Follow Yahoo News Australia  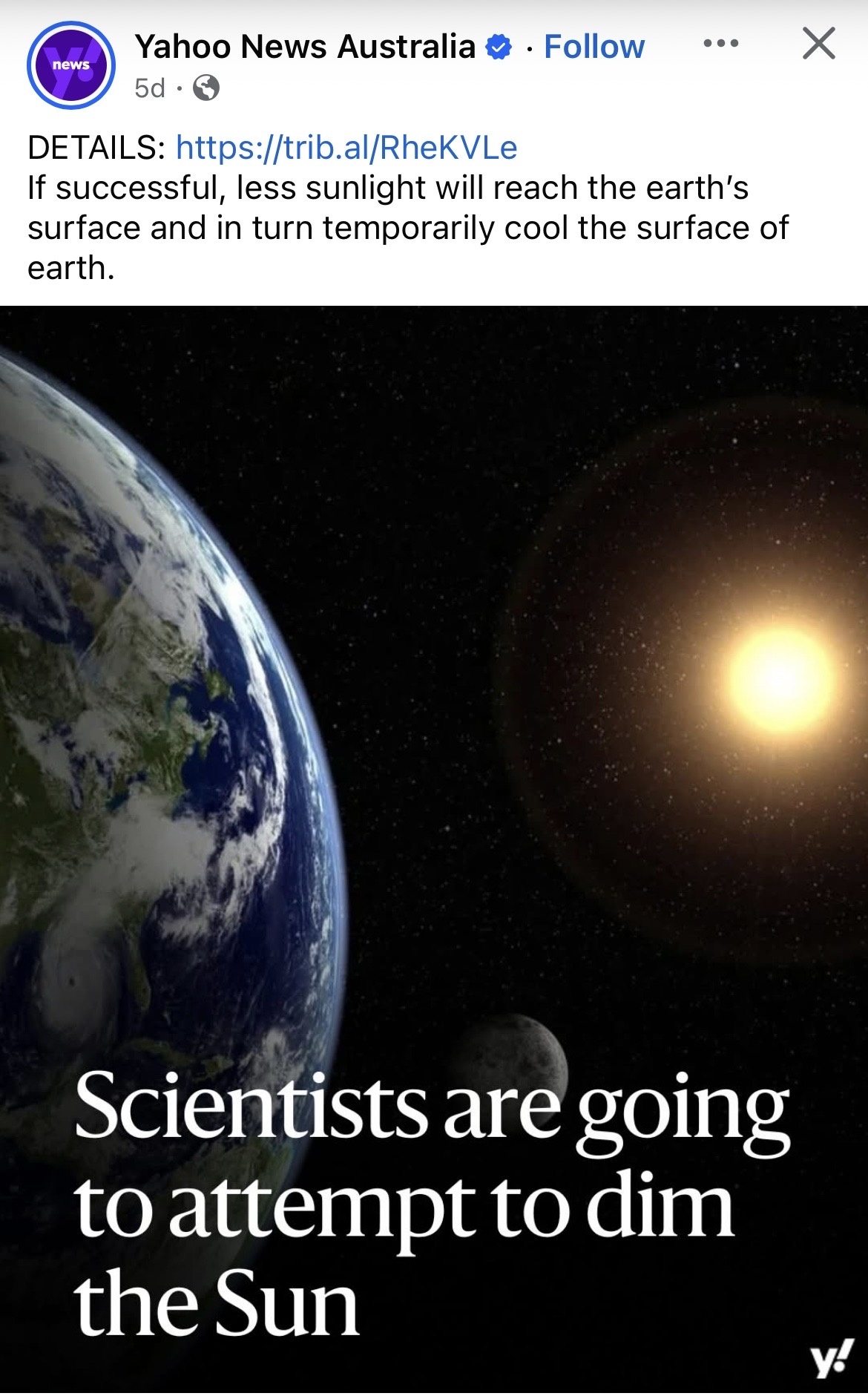(x=594, y=47)
